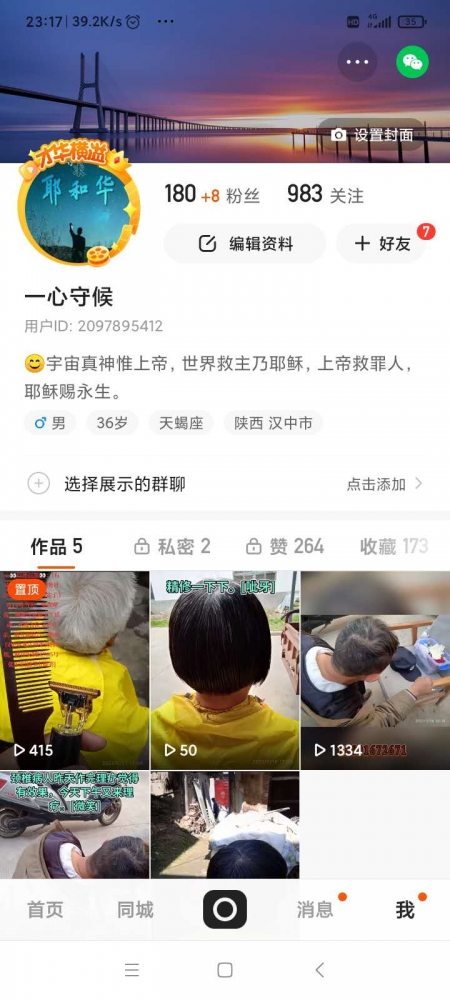The image size is (450, 1000).
Task: Tap 编辑资料 to edit the profile
Action: (x=245, y=243)
